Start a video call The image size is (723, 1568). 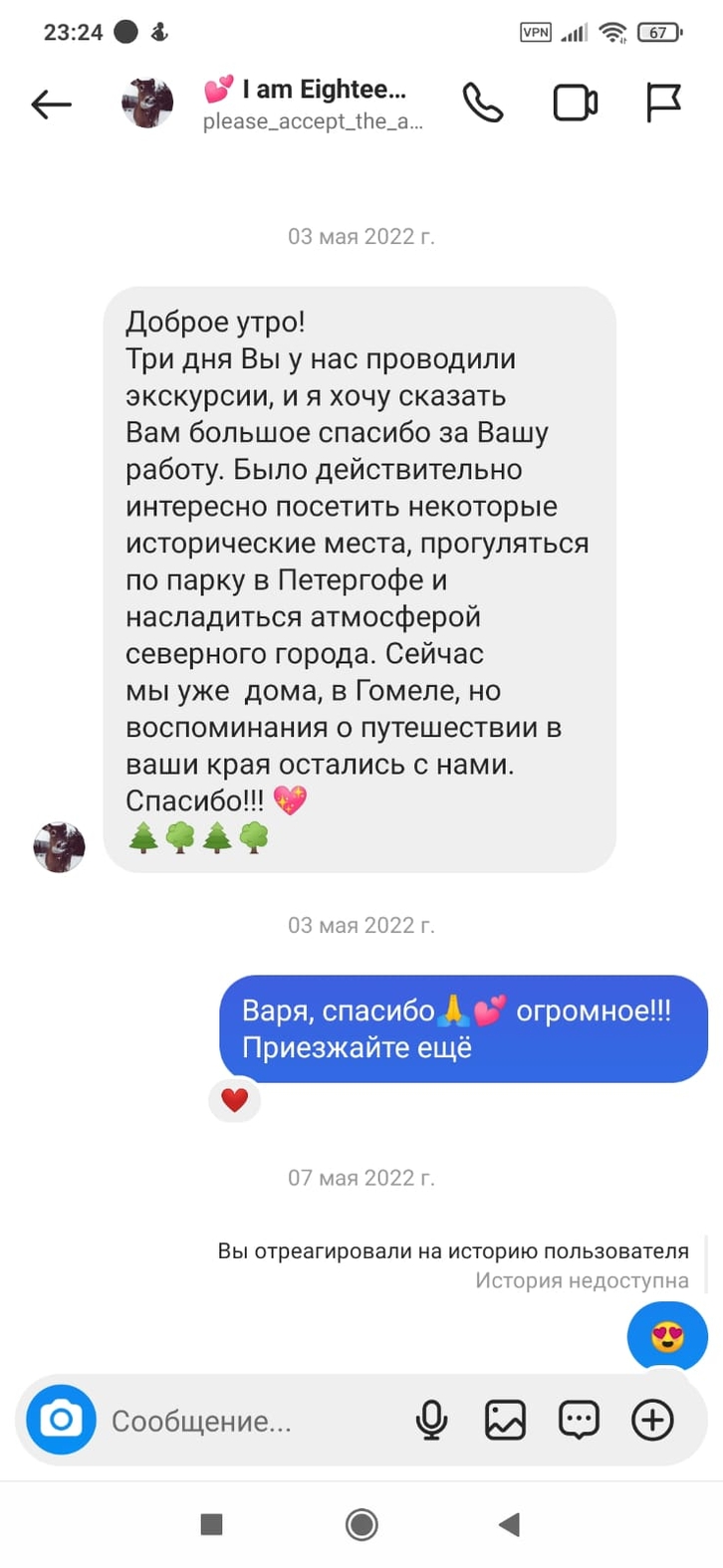(575, 104)
